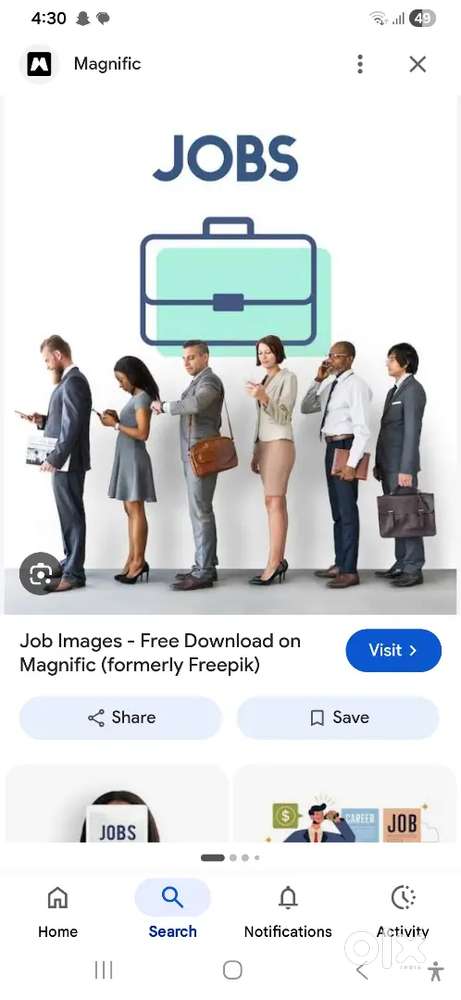This screenshot has height=1000, width=461.
Task: Open the career JOB illustration thumbnail
Action: [x=345, y=804]
